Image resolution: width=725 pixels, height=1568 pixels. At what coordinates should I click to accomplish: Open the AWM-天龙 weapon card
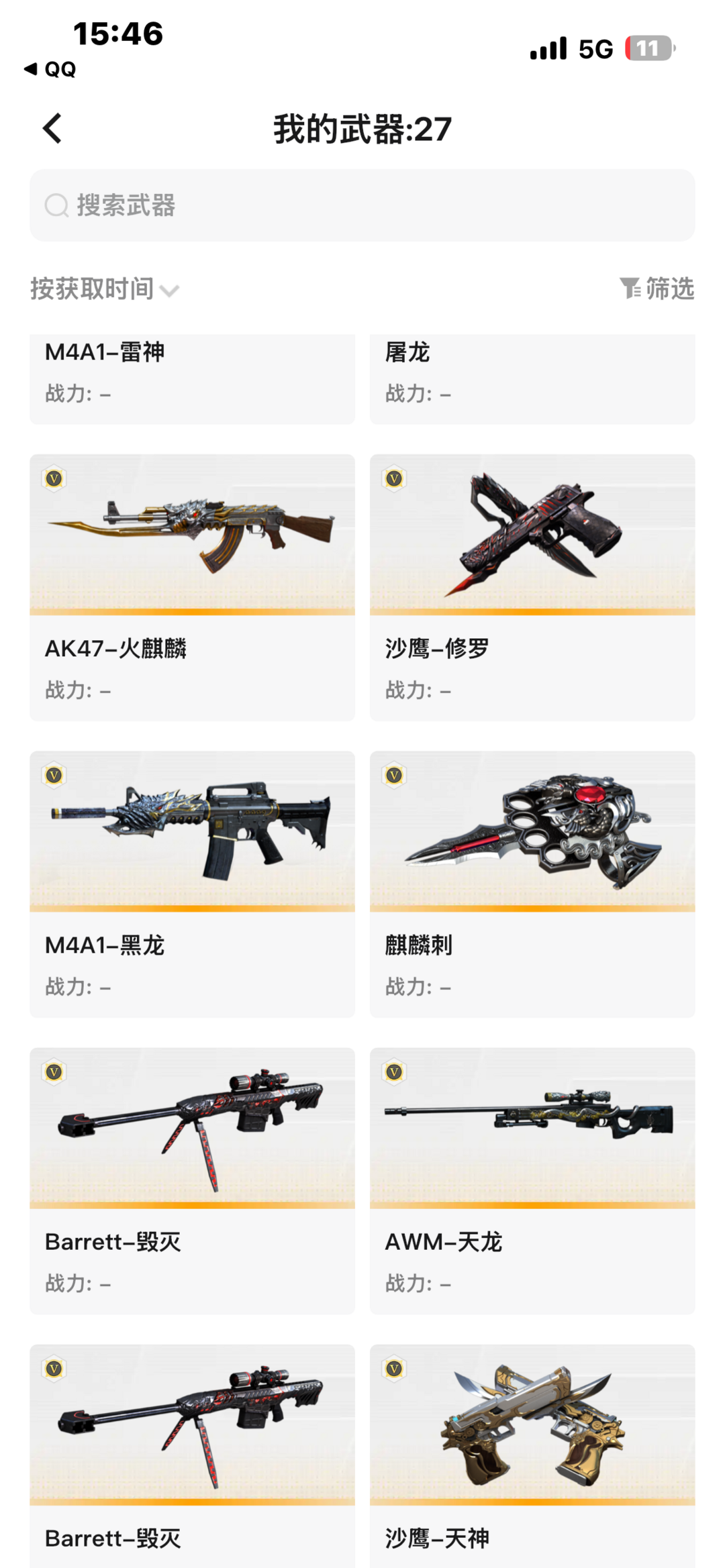(532, 1181)
